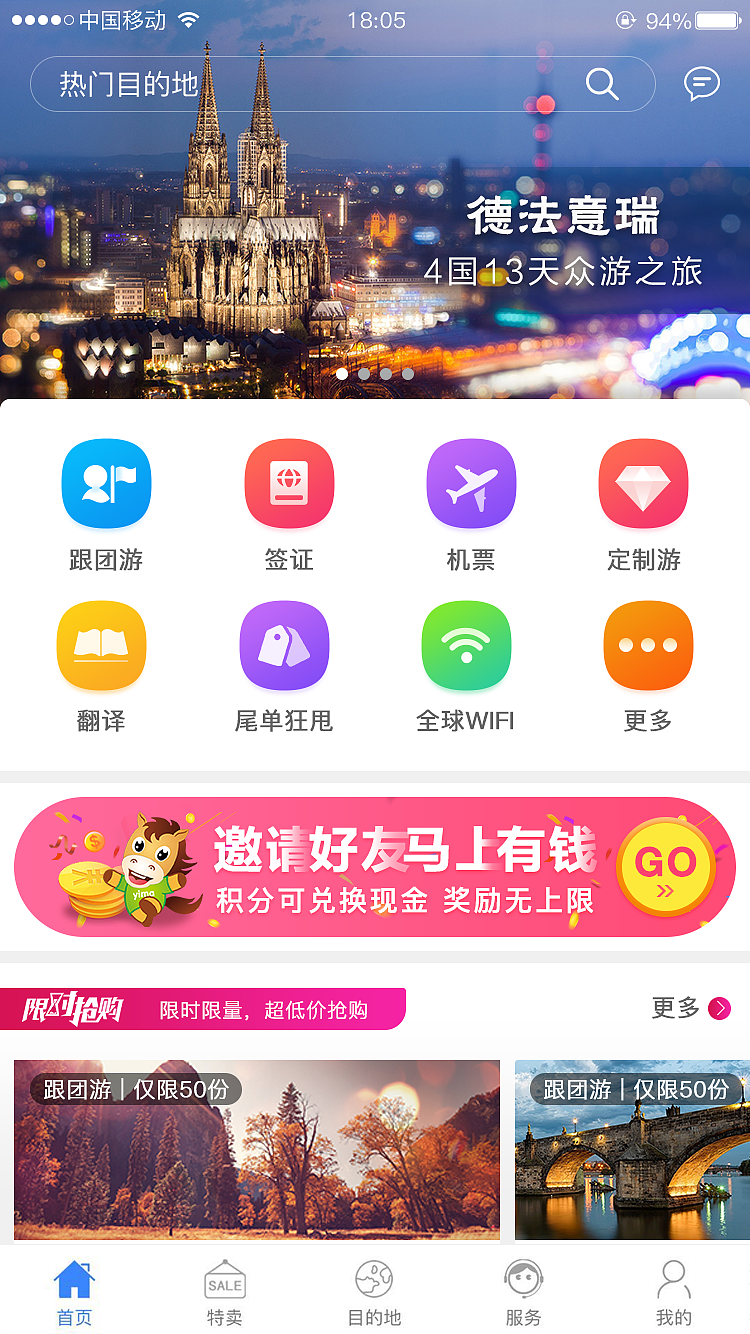
Task: Switch to the 服务 service tab
Action: [x=524, y=1290]
